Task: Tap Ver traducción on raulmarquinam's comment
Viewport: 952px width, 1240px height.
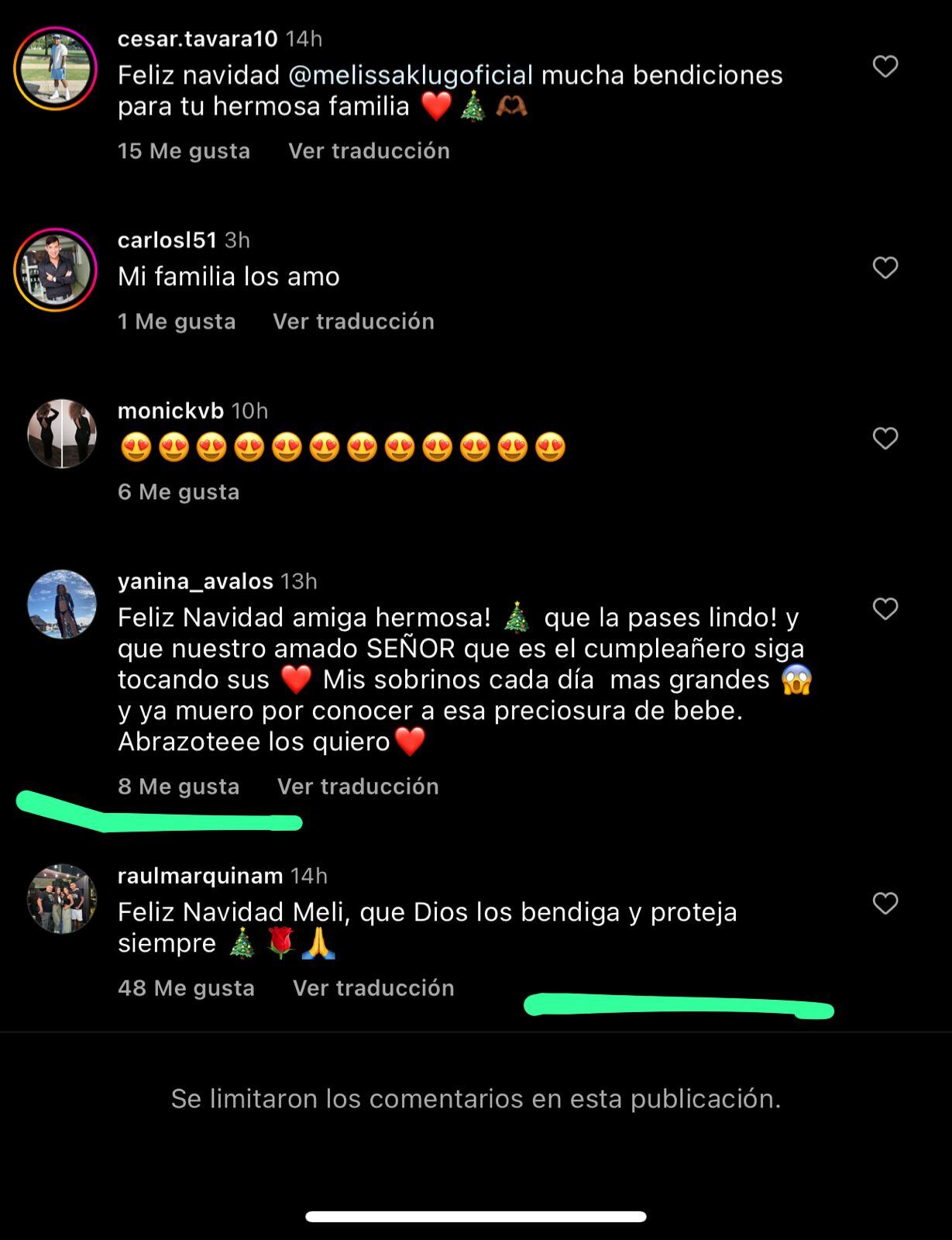Action: [x=373, y=988]
